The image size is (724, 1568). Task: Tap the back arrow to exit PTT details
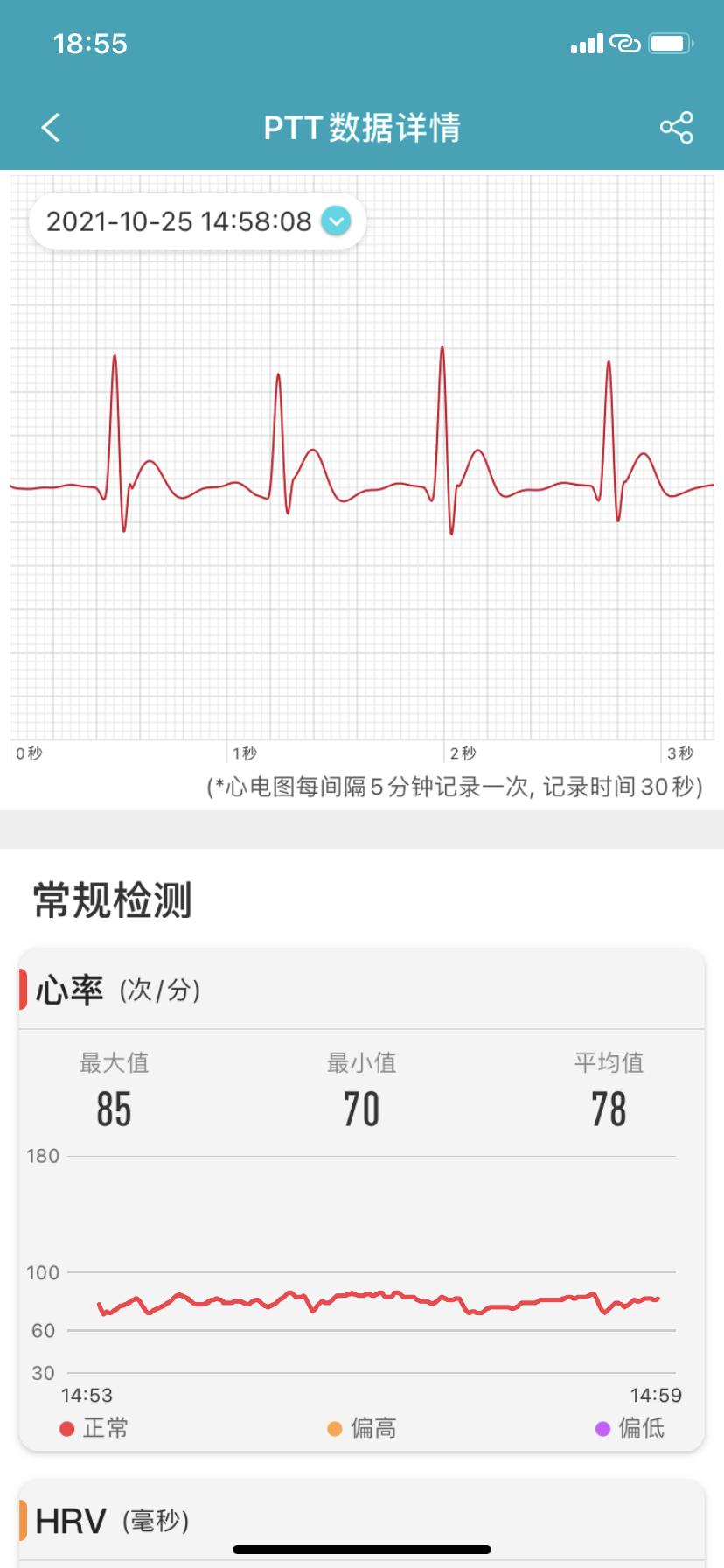click(50, 128)
